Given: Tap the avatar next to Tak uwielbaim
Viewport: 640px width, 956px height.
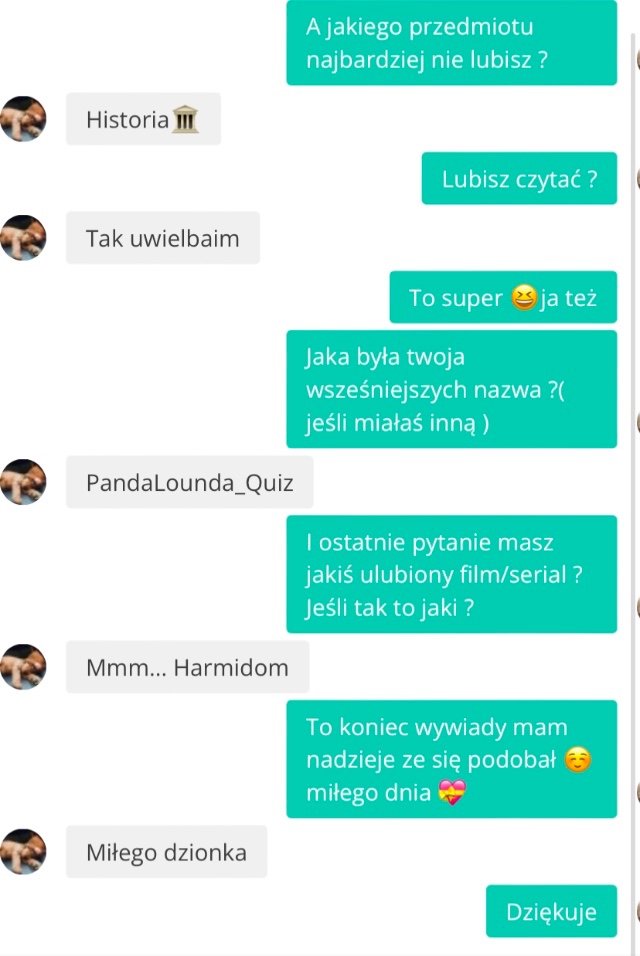Looking at the screenshot, I should [23, 238].
